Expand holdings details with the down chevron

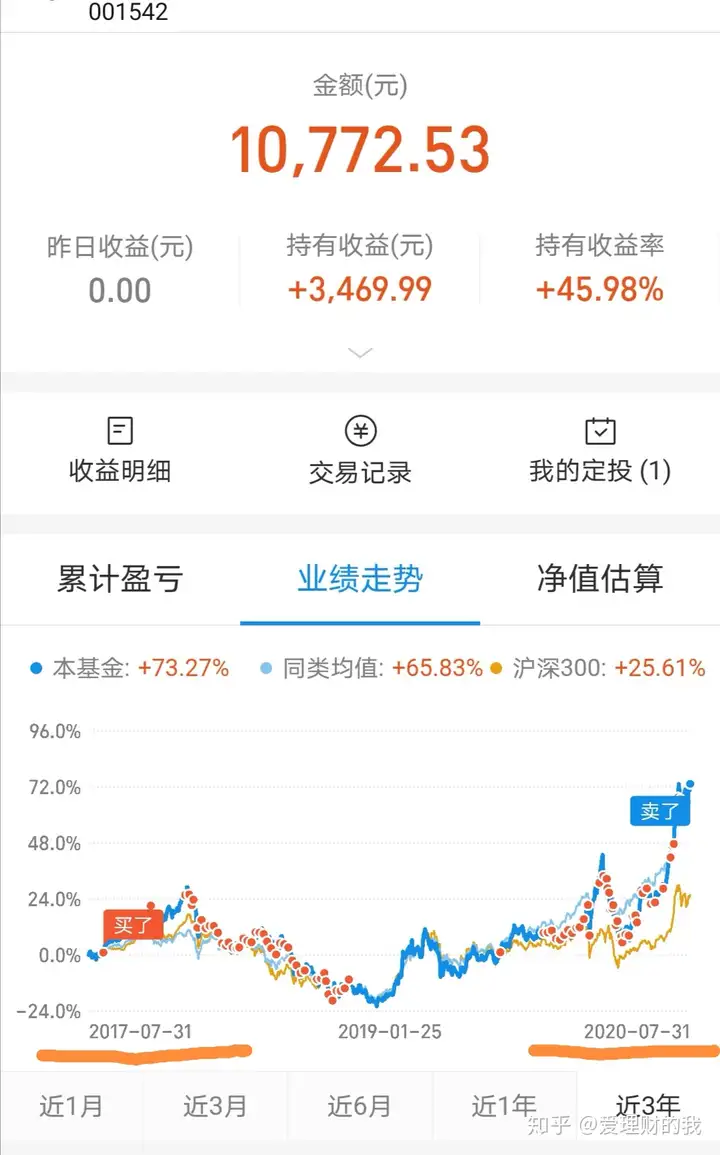click(360, 353)
